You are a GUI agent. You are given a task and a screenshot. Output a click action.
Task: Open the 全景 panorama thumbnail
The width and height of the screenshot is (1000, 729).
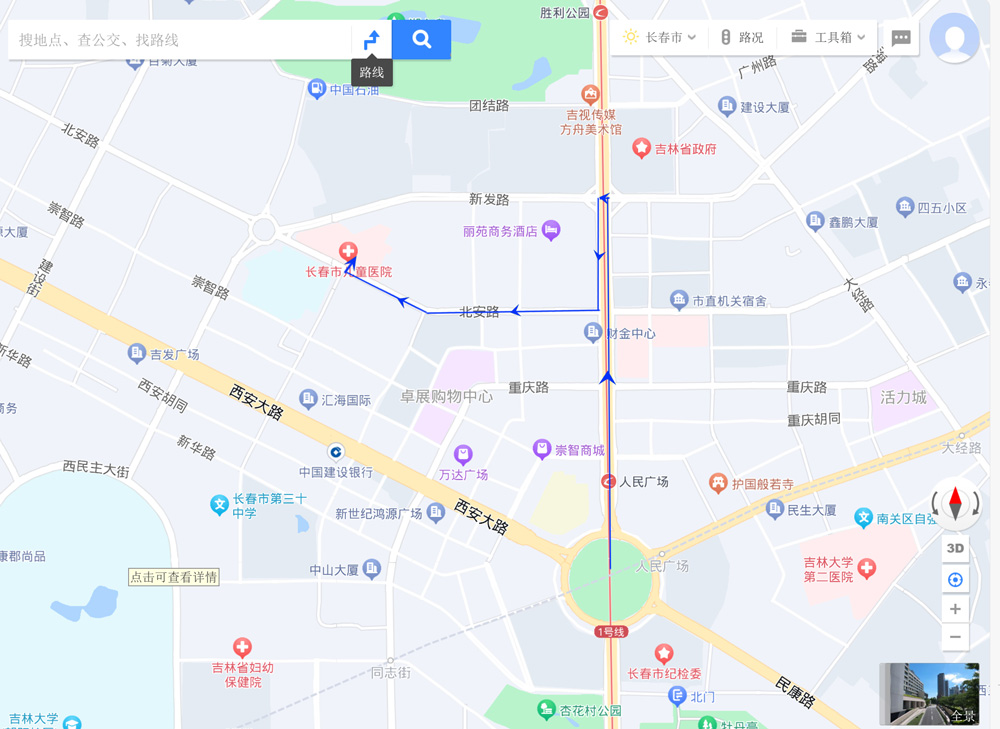[929, 693]
